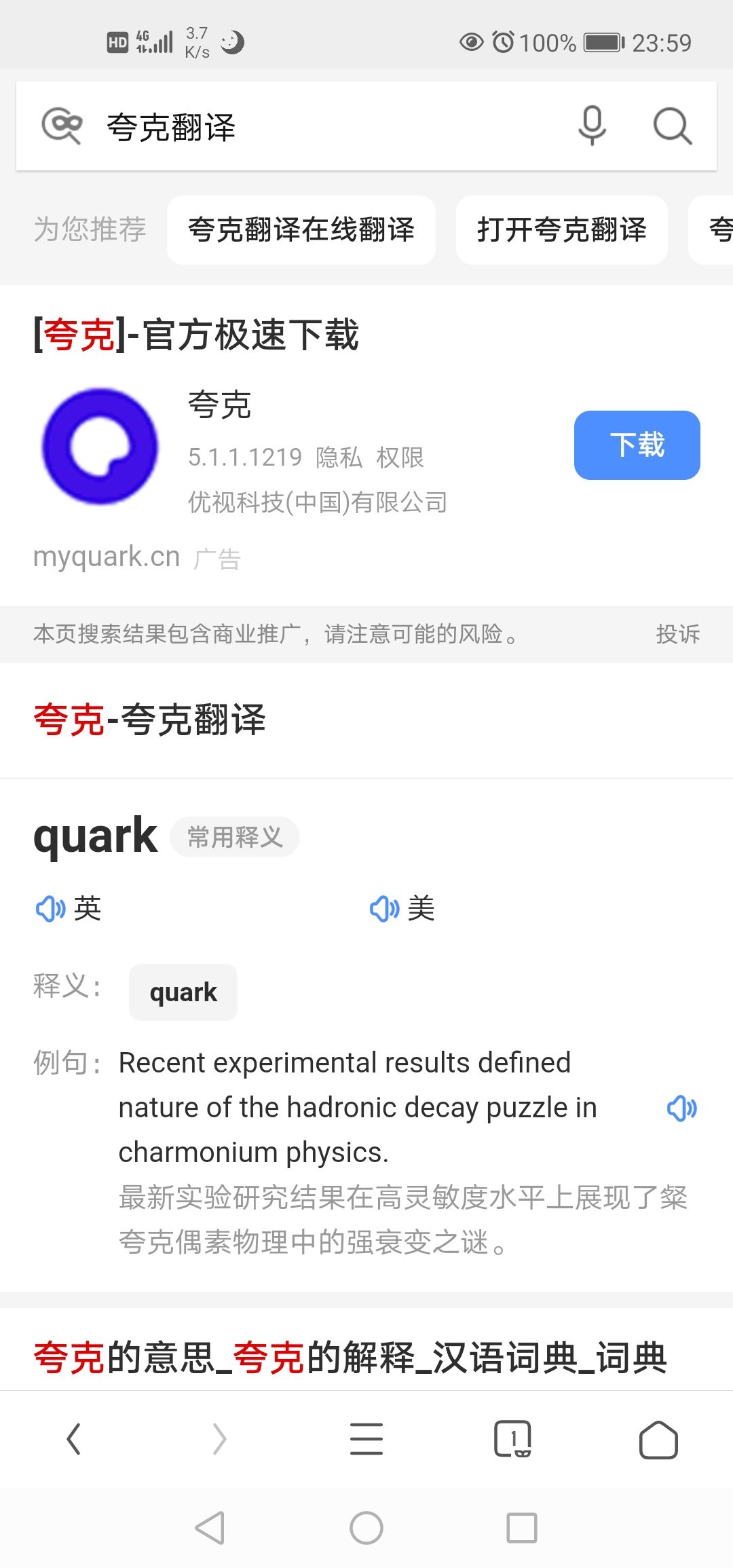Go to the browser home page
733x1568 pixels.
(658, 1439)
